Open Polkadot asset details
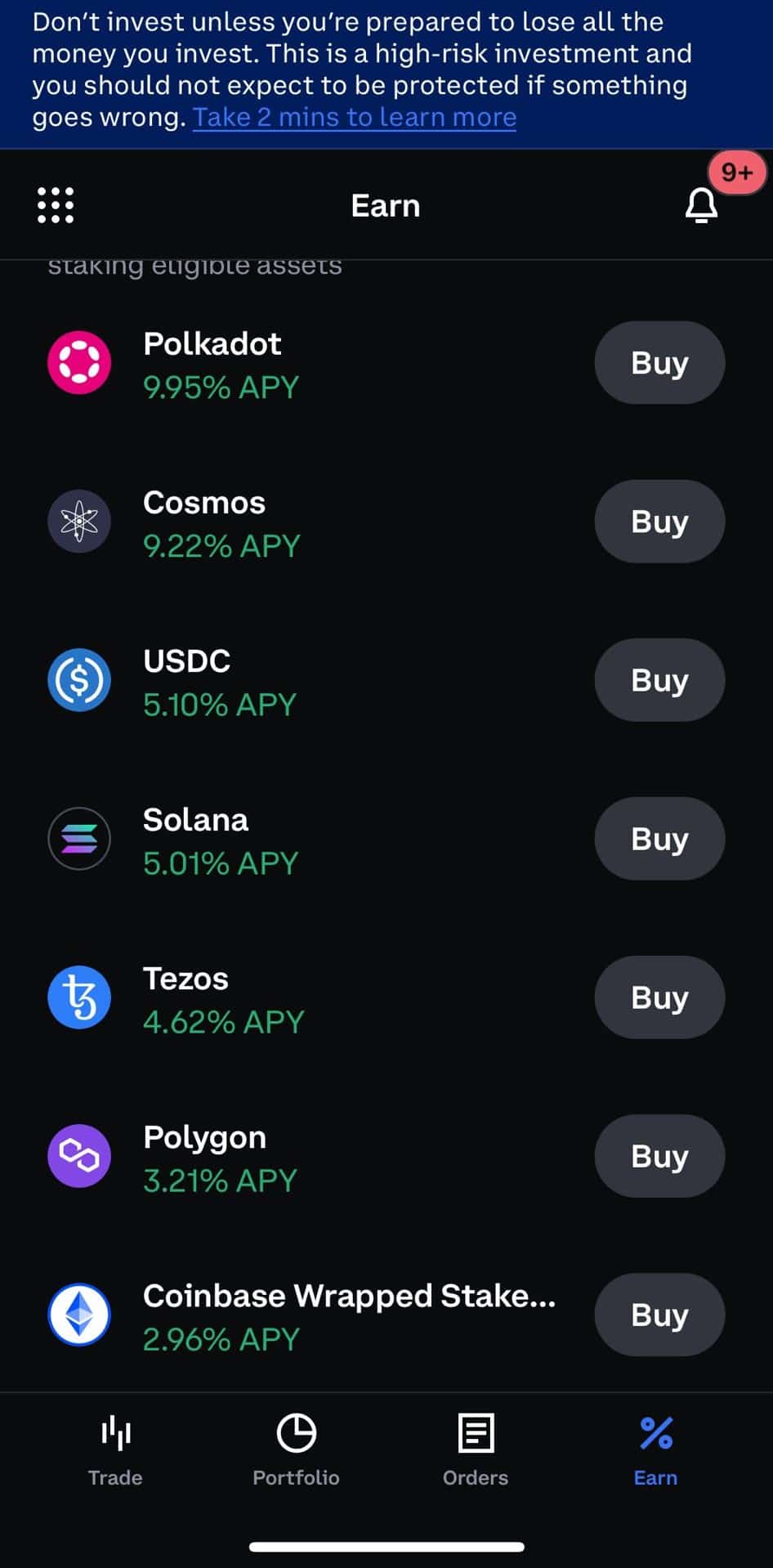773x1568 pixels. (311, 363)
